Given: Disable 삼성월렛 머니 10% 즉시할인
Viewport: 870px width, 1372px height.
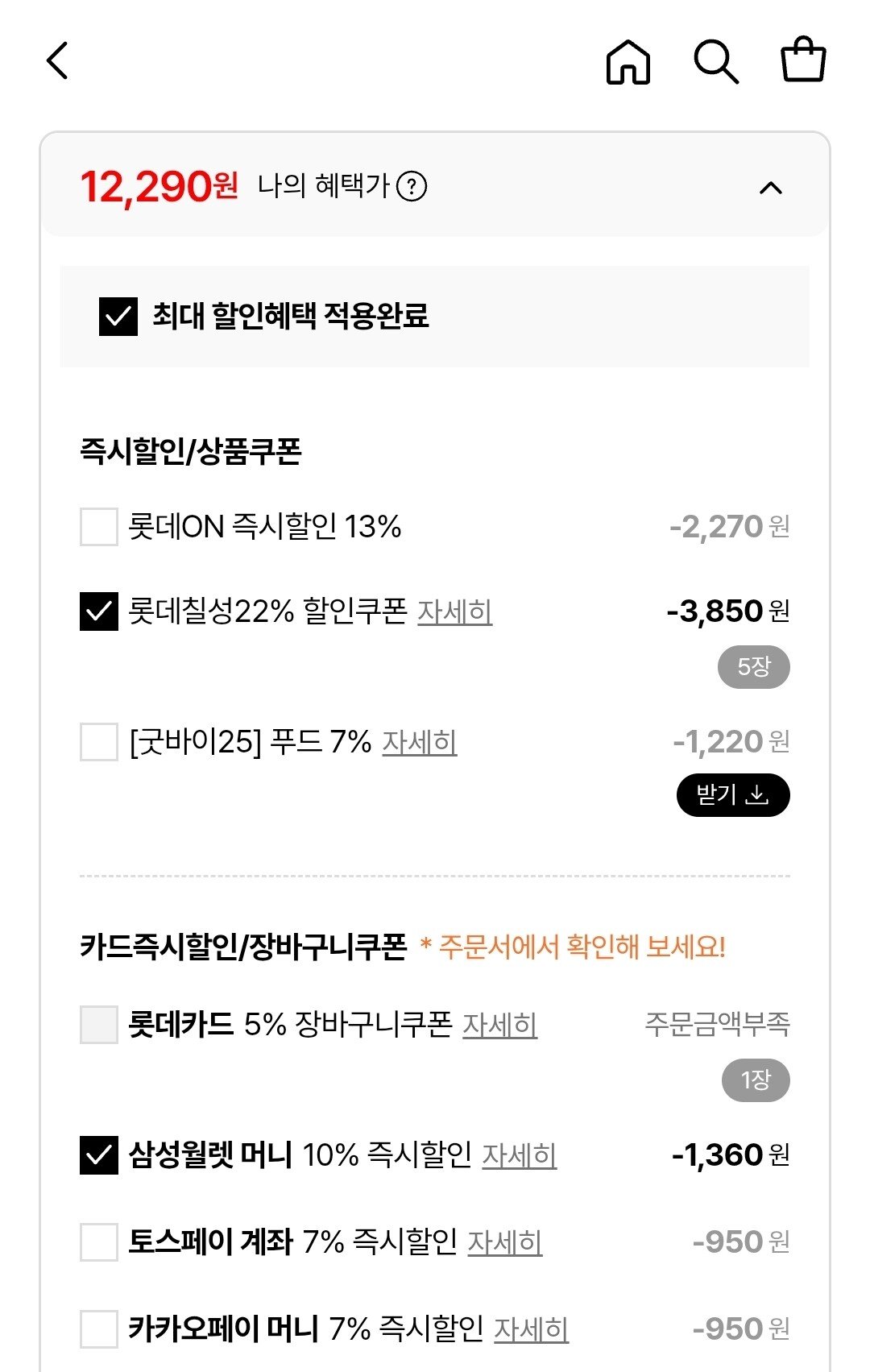Looking at the screenshot, I should [97, 1155].
